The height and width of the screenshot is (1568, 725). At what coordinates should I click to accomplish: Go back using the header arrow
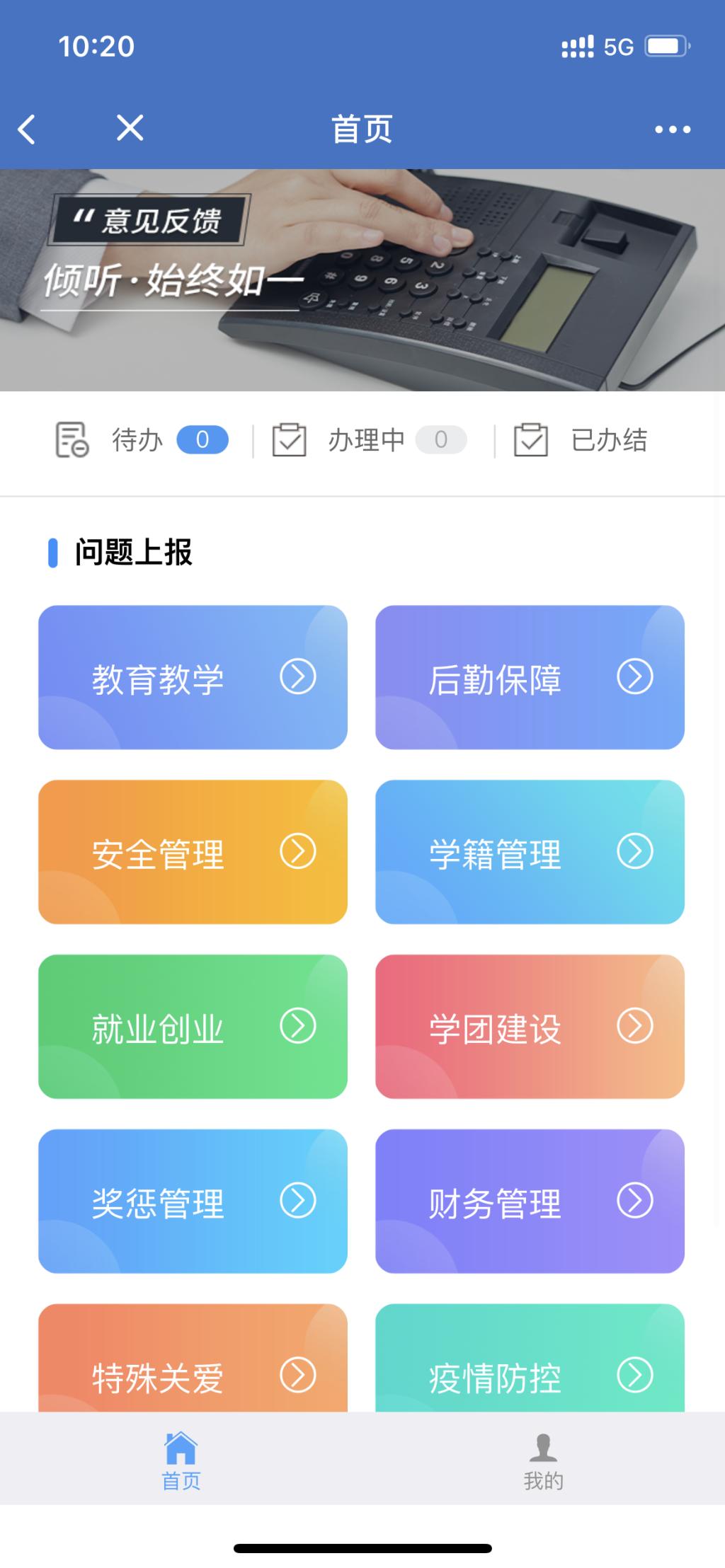(x=27, y=129)
